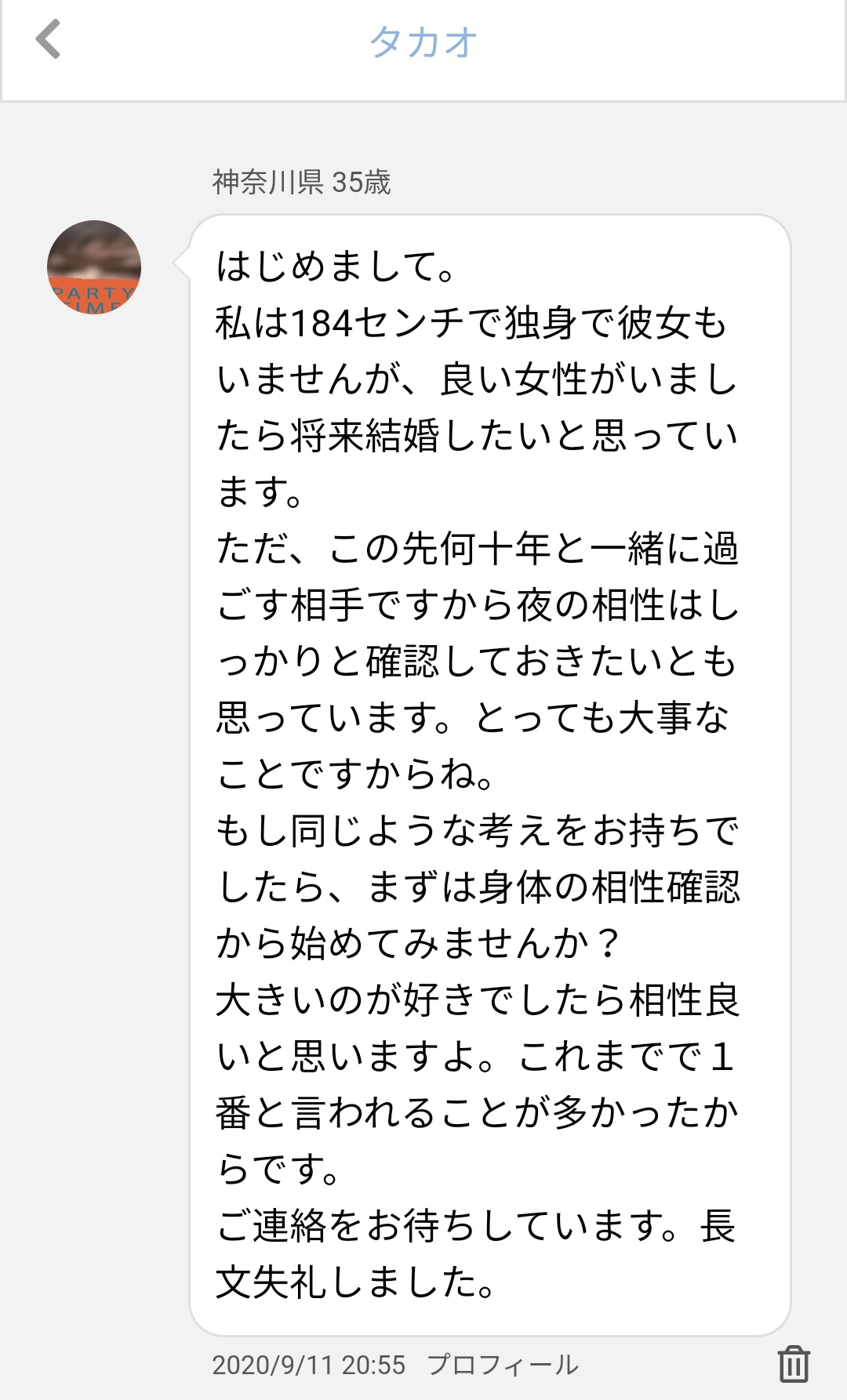Open the プロフィール link under the message

point(502,1365)
